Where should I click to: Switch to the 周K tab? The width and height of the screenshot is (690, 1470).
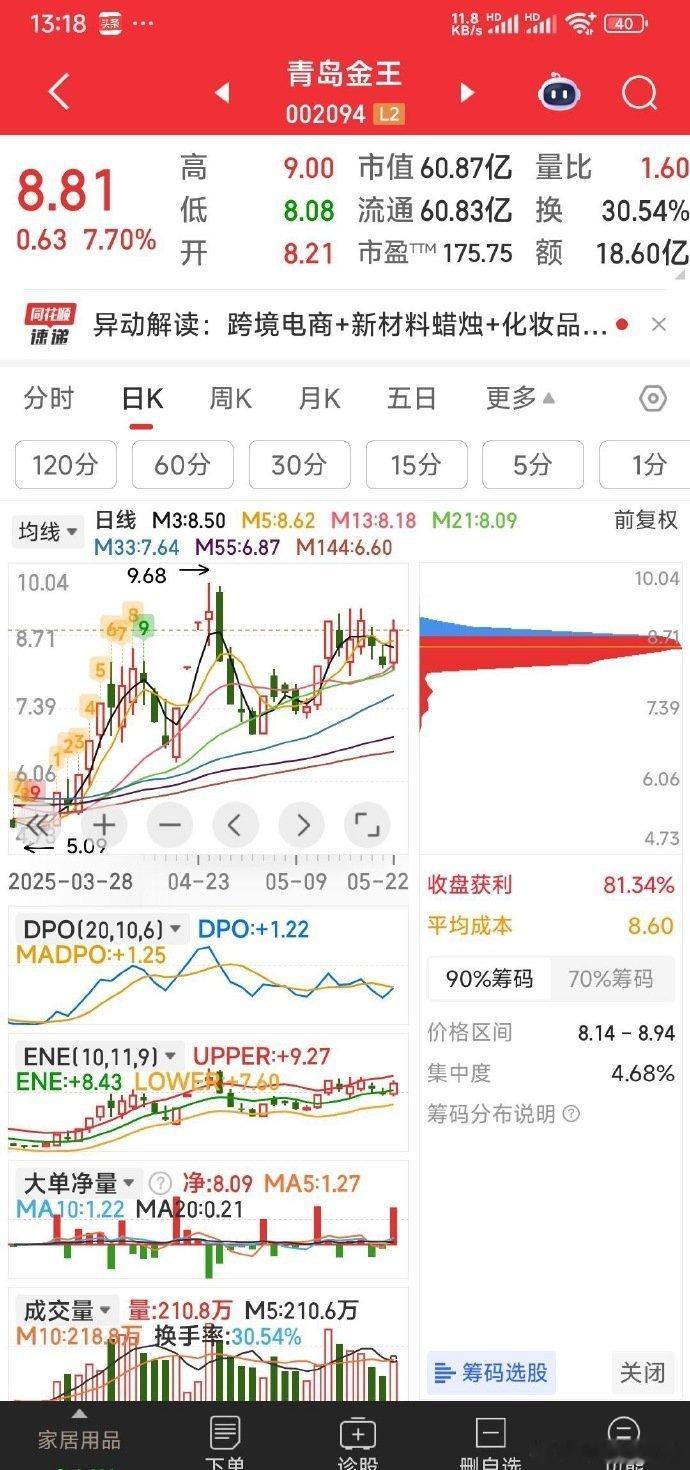tap(230, 399)
